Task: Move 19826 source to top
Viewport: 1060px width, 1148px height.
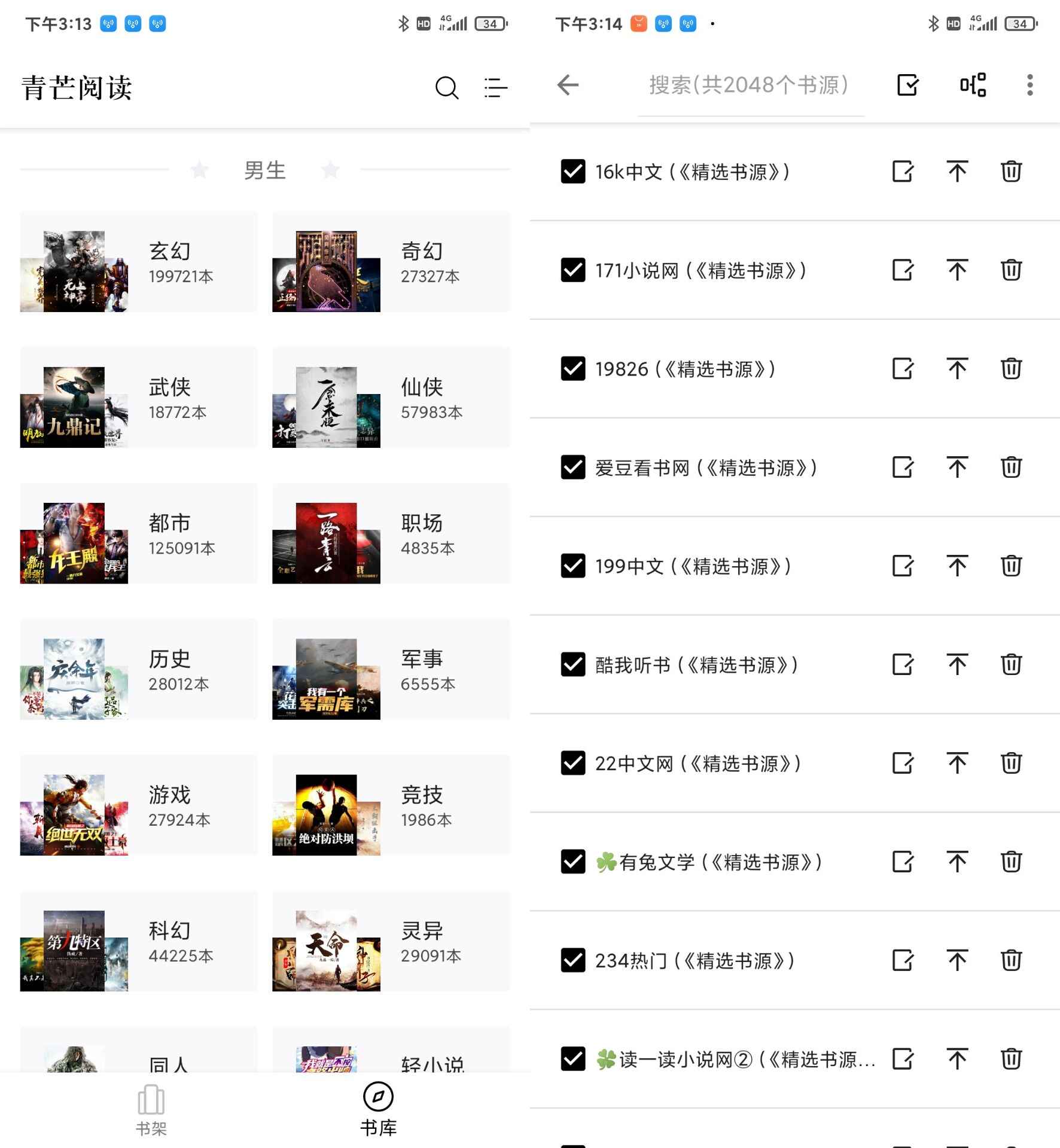Action: tap(957, 369)
